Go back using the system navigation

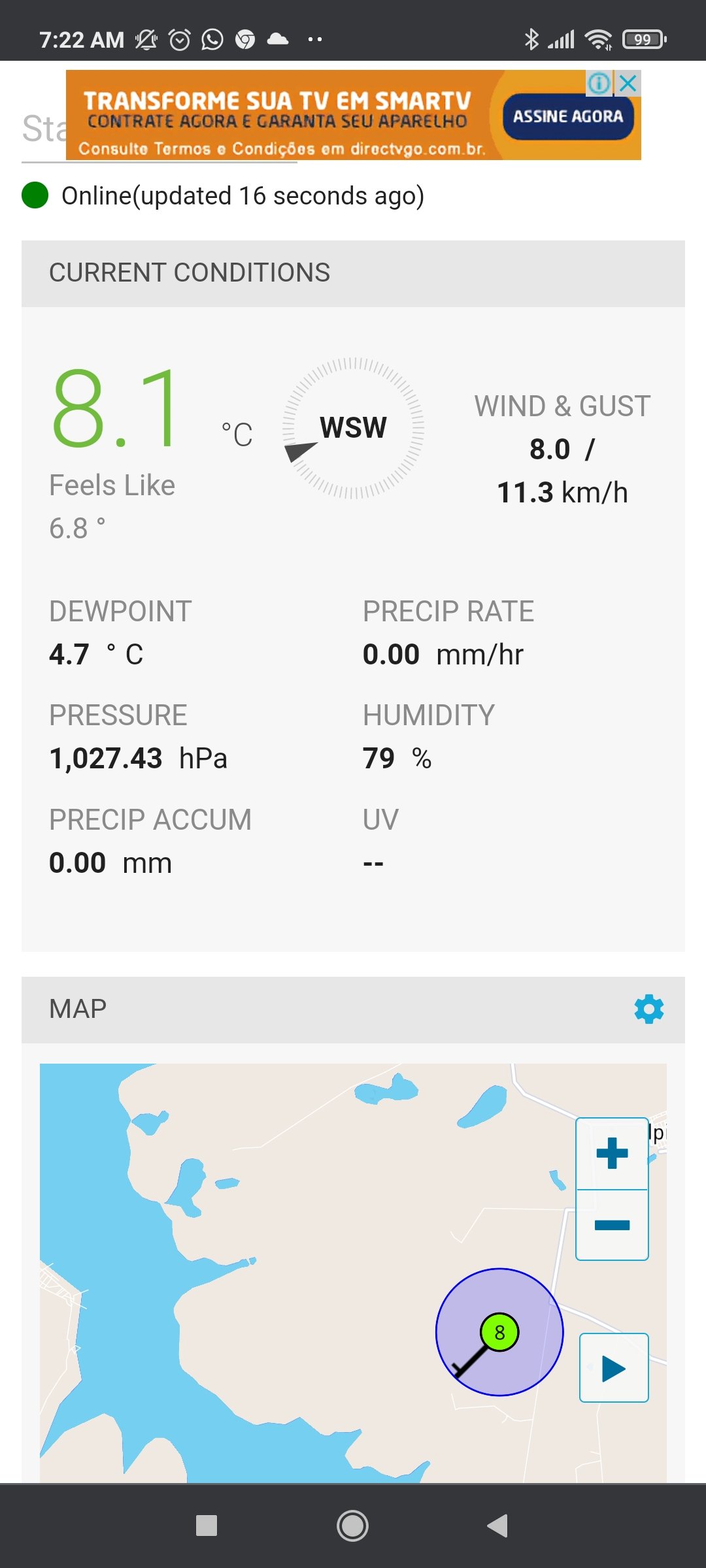[x=497, y=1526]
